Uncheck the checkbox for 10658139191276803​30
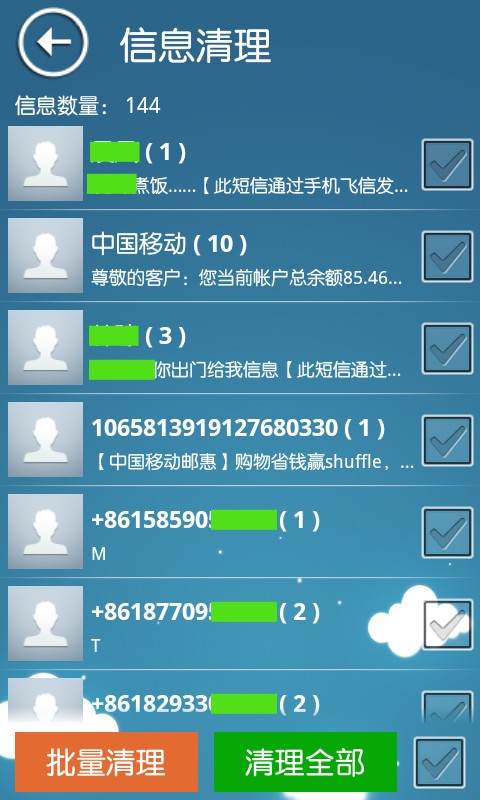The image size is (480, 800). coord(447,440)
